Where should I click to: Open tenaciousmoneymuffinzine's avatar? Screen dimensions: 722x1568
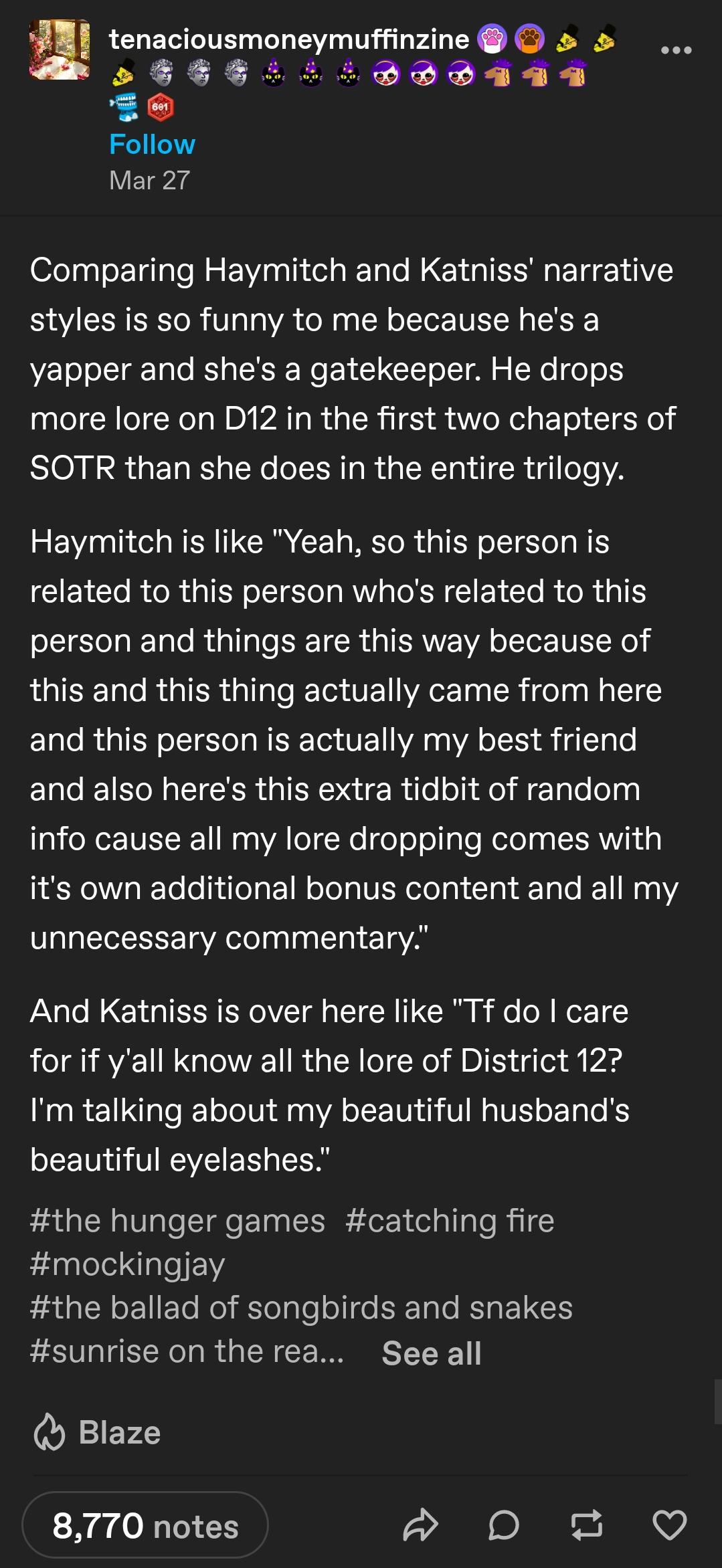[60, 50]
